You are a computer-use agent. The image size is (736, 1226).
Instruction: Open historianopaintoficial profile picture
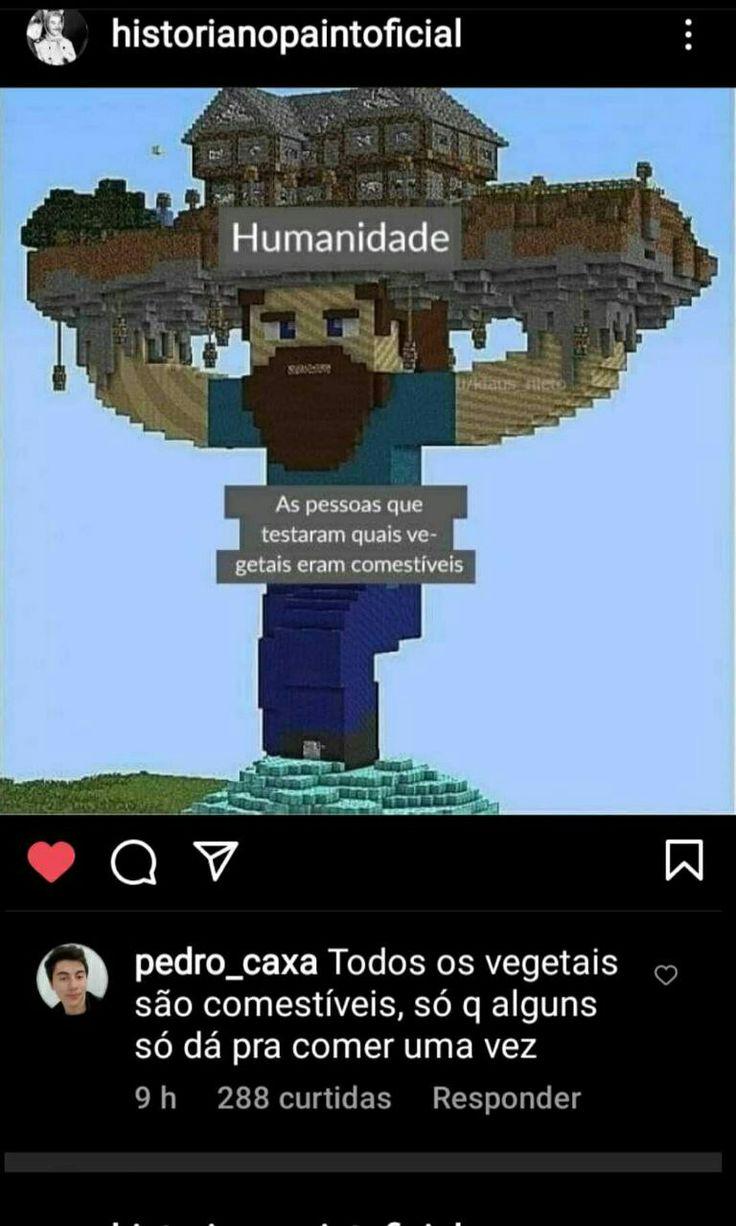pyautogui.click(x=56, y=37)
